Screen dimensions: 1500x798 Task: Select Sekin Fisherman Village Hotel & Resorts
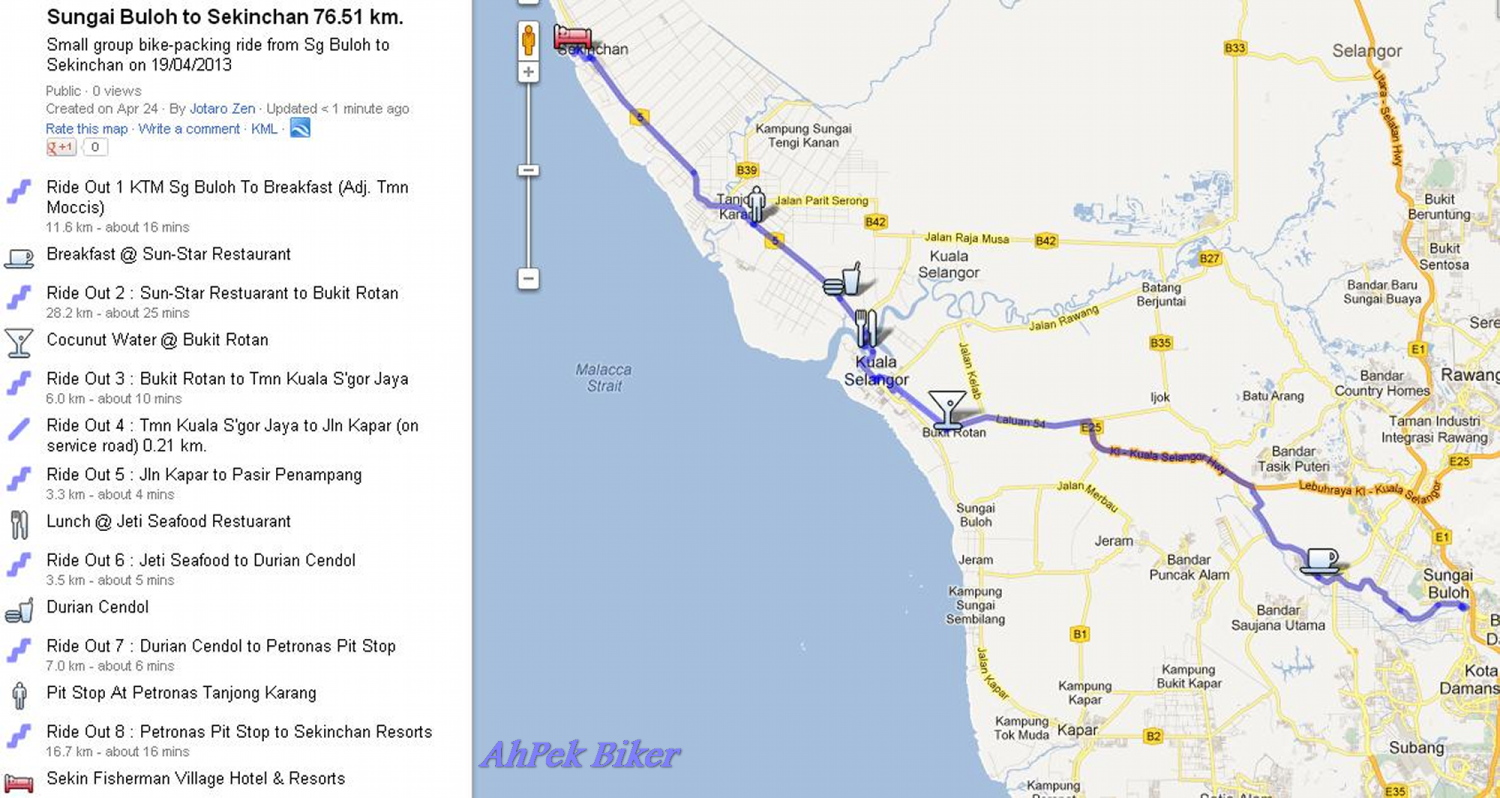195,778
